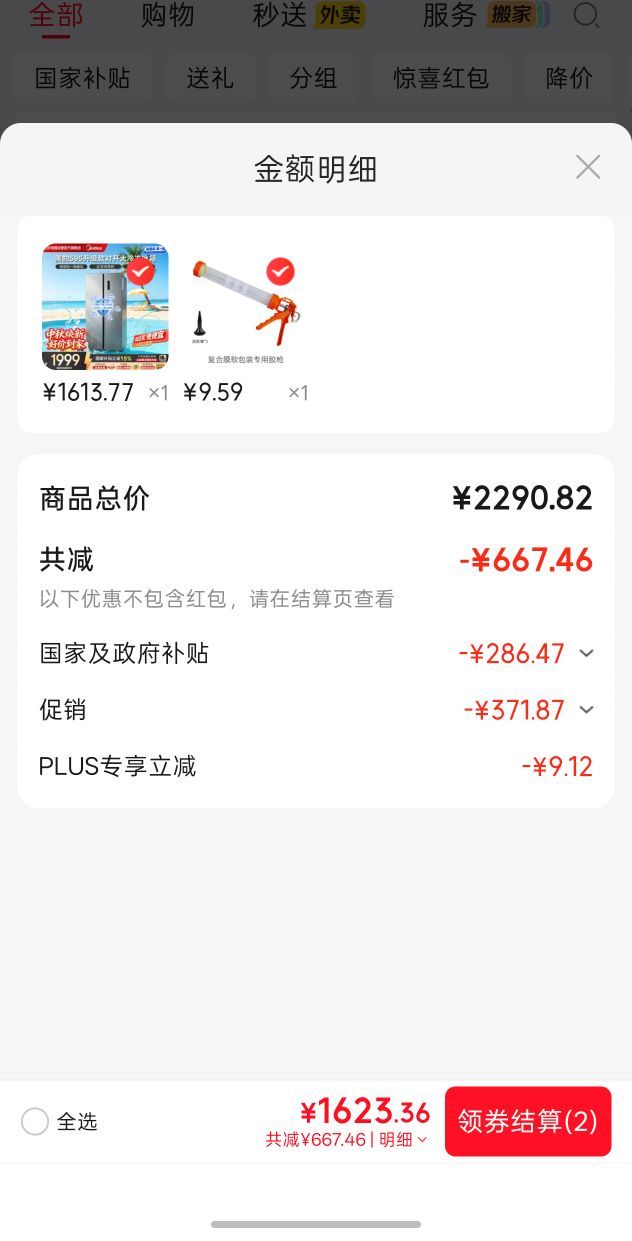632x1241 pixels.
Task: Check the 全选 select-all circle
Action: 35,1122
